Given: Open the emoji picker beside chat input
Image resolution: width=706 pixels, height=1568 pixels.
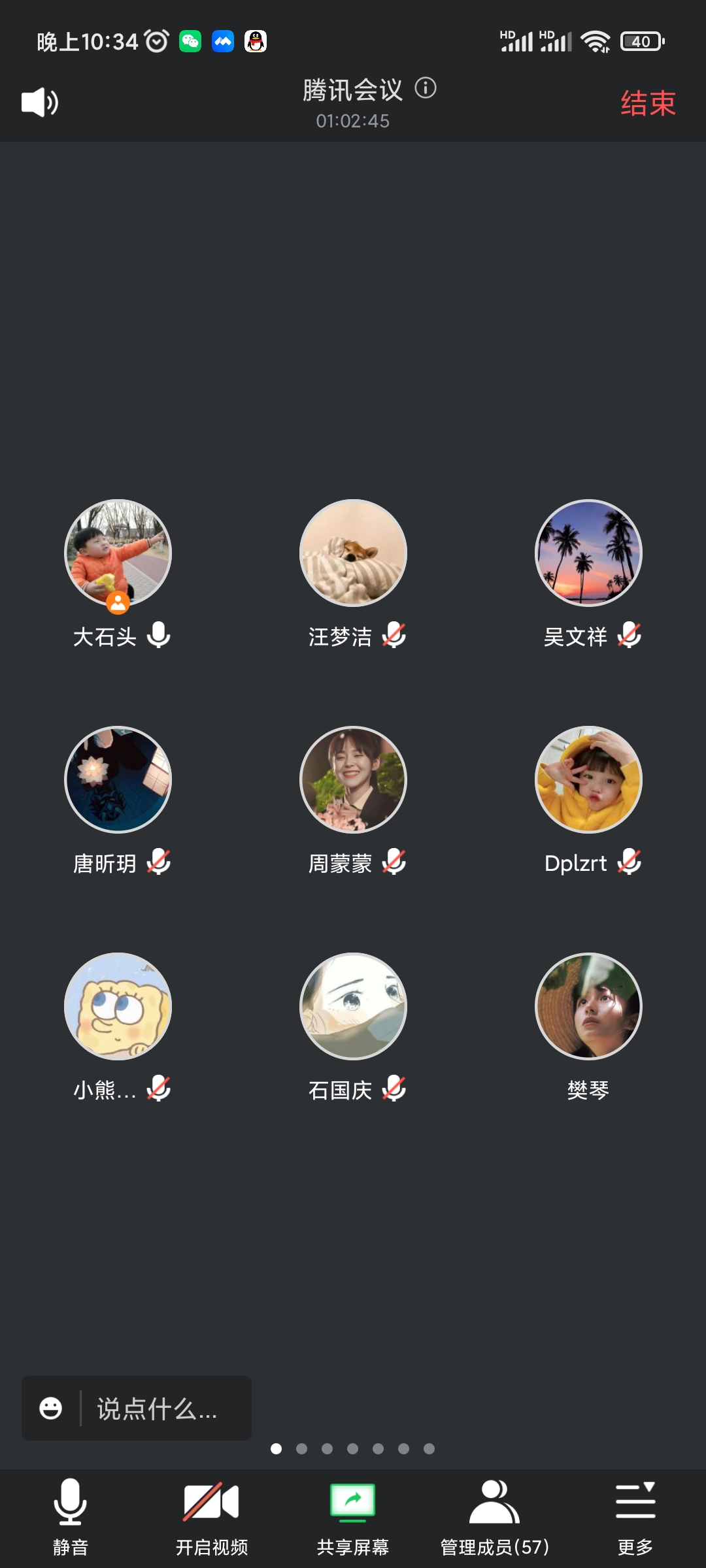Looking at the screenshot, I should pyautogui.click(x=51, y=1409).
